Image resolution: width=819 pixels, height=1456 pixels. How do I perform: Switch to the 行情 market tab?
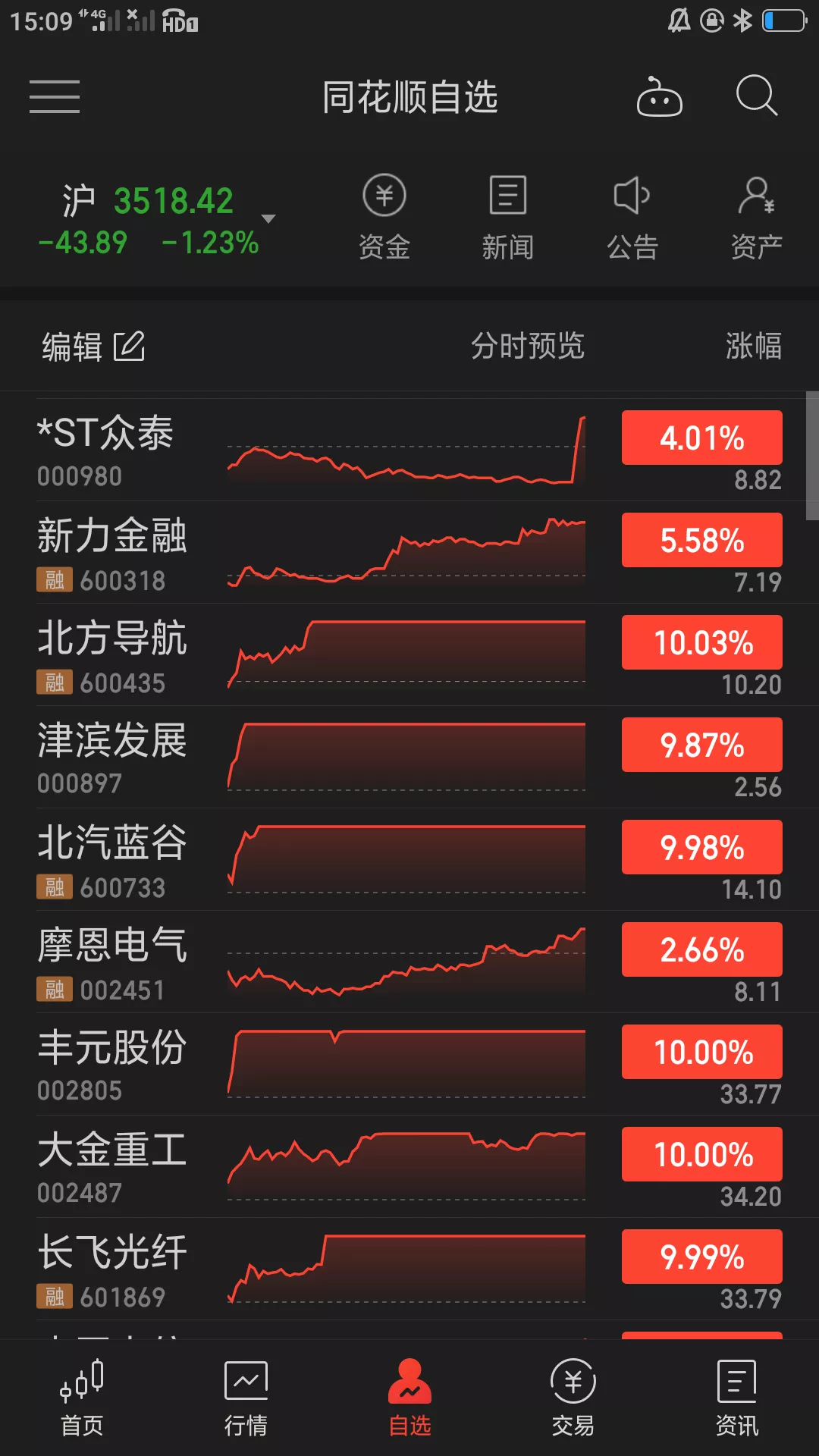point(246,1398)
